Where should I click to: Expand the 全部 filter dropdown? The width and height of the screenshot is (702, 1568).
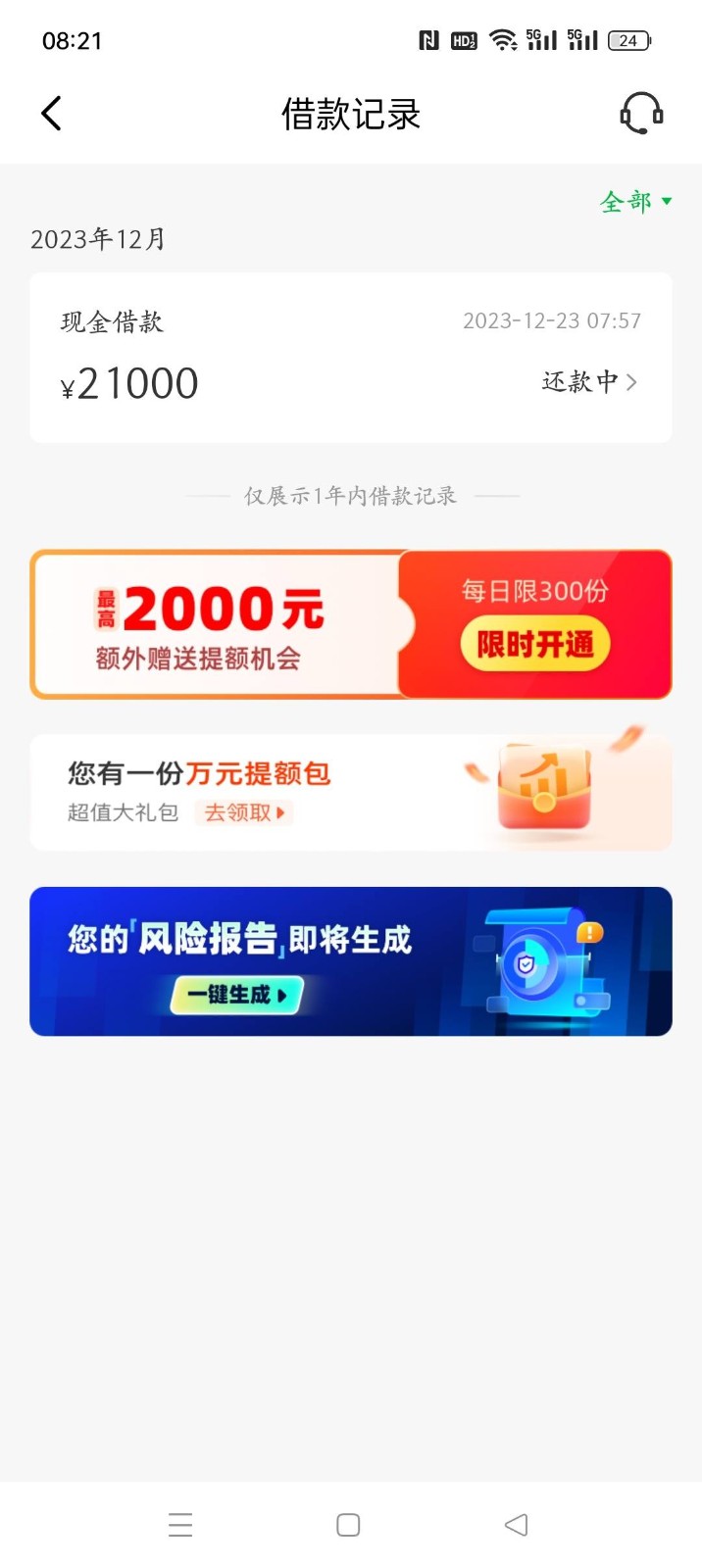click(x=636, y=202)
